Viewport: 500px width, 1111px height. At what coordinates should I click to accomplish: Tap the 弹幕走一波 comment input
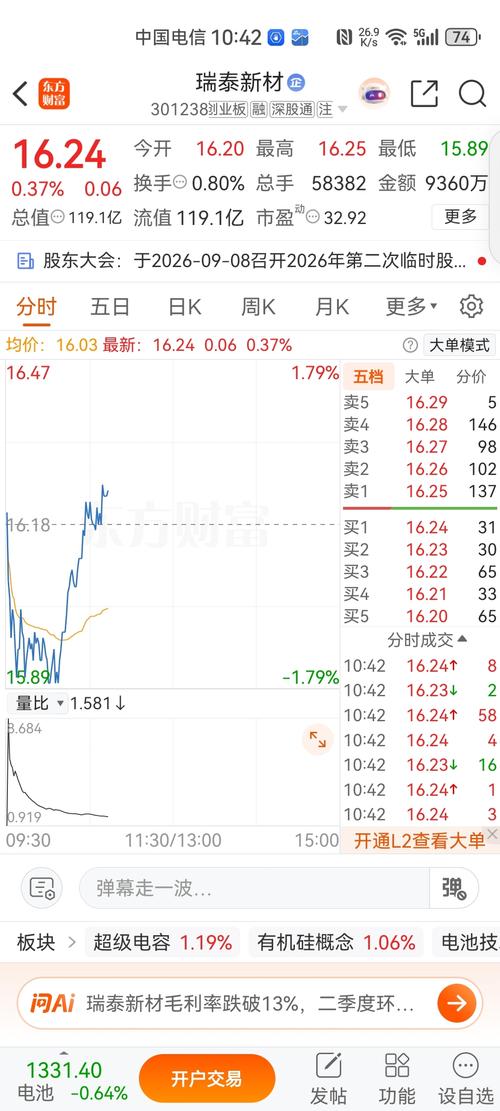pos(254,888)
